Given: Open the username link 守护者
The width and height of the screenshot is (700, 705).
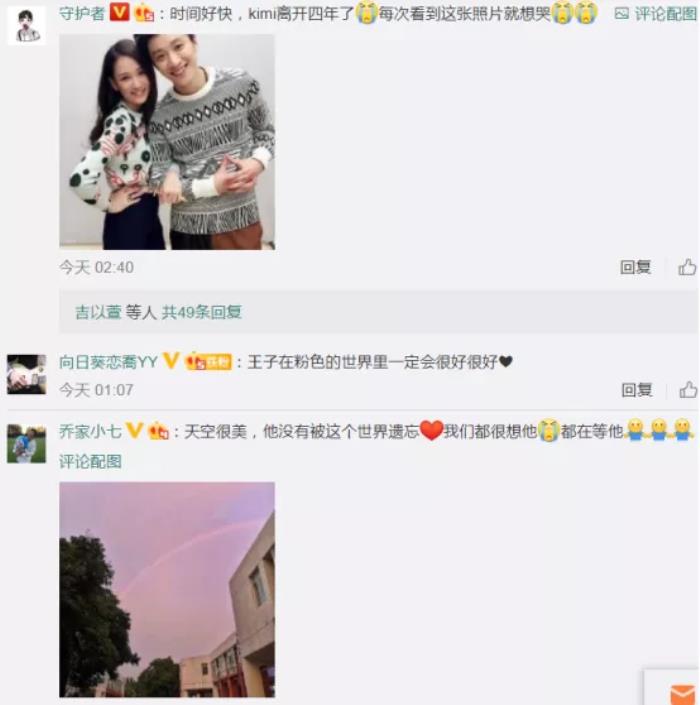Looking at the screenshot, I should click(82, 13).
